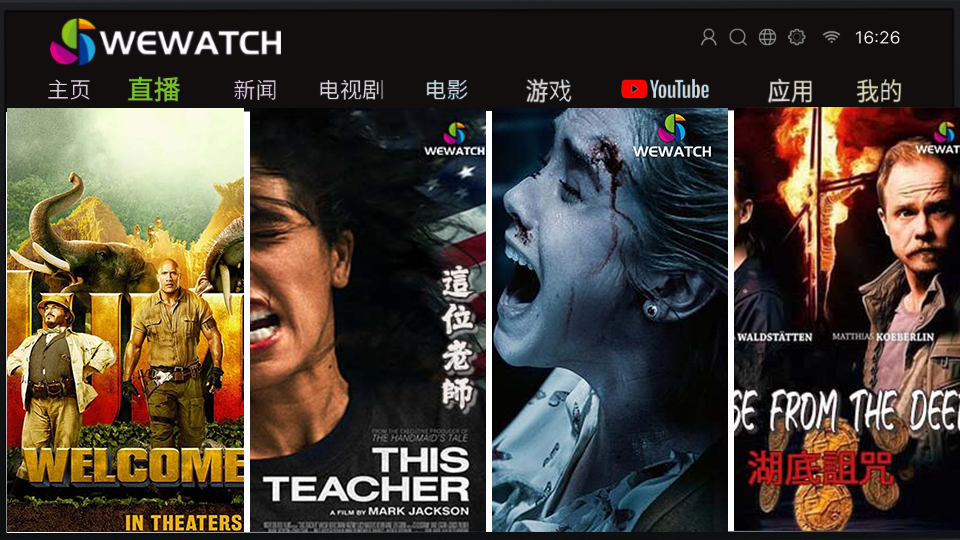960x540 pixels.
Task: Switch to the 主页 tab
Action: [x=69, y=90]
